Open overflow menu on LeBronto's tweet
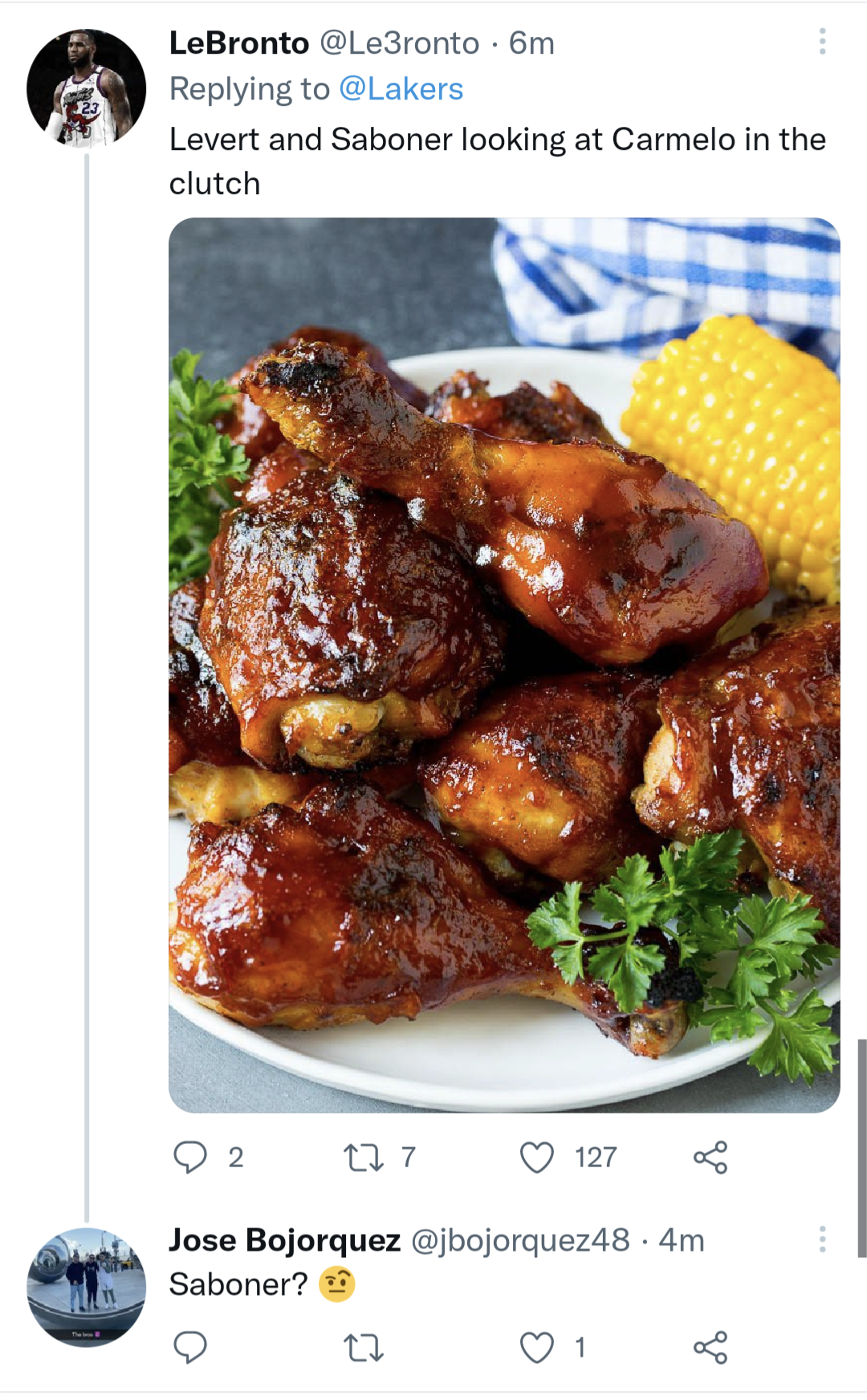The height and width of the screenshot is (1400, 867). (822, 42)
